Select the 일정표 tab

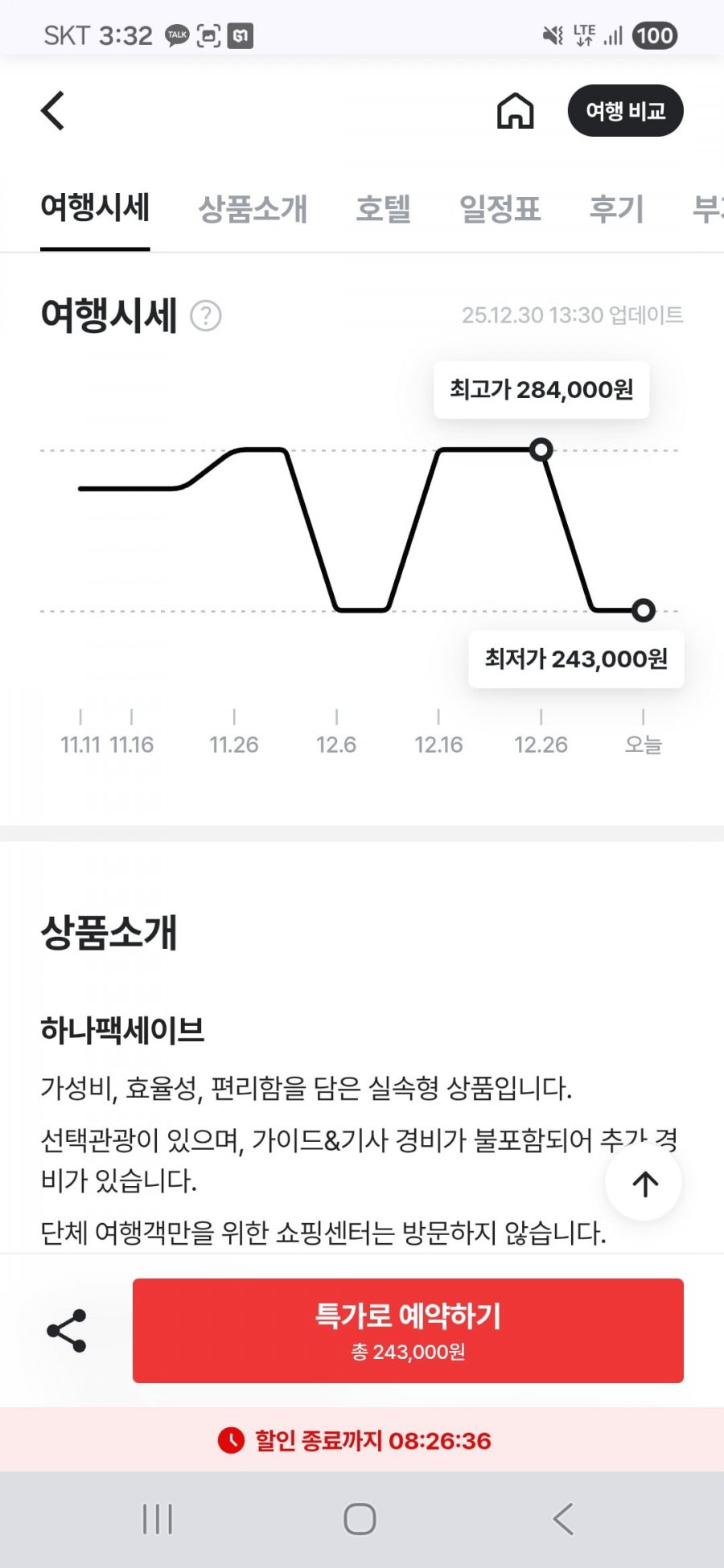coord(500,209)
